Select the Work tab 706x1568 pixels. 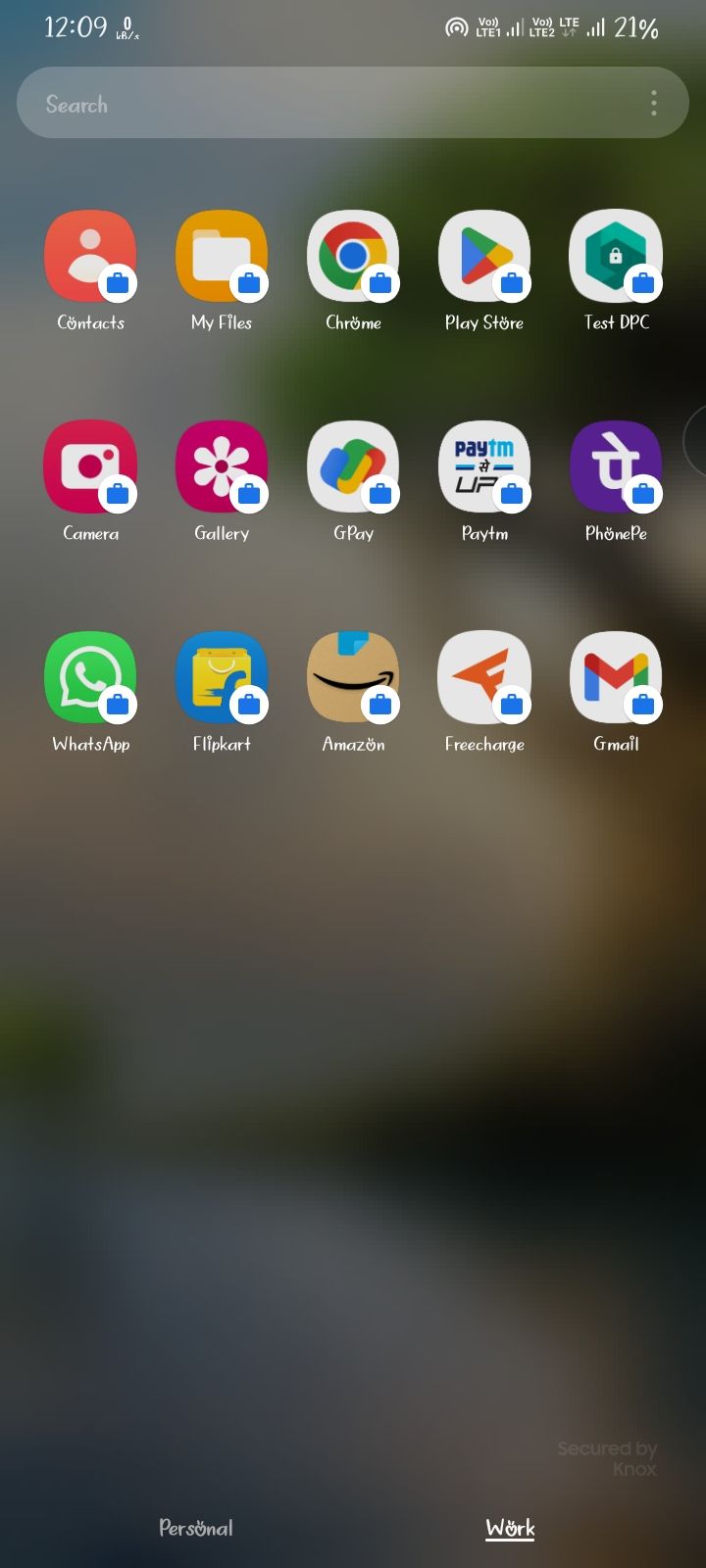tap(510, 1527)
